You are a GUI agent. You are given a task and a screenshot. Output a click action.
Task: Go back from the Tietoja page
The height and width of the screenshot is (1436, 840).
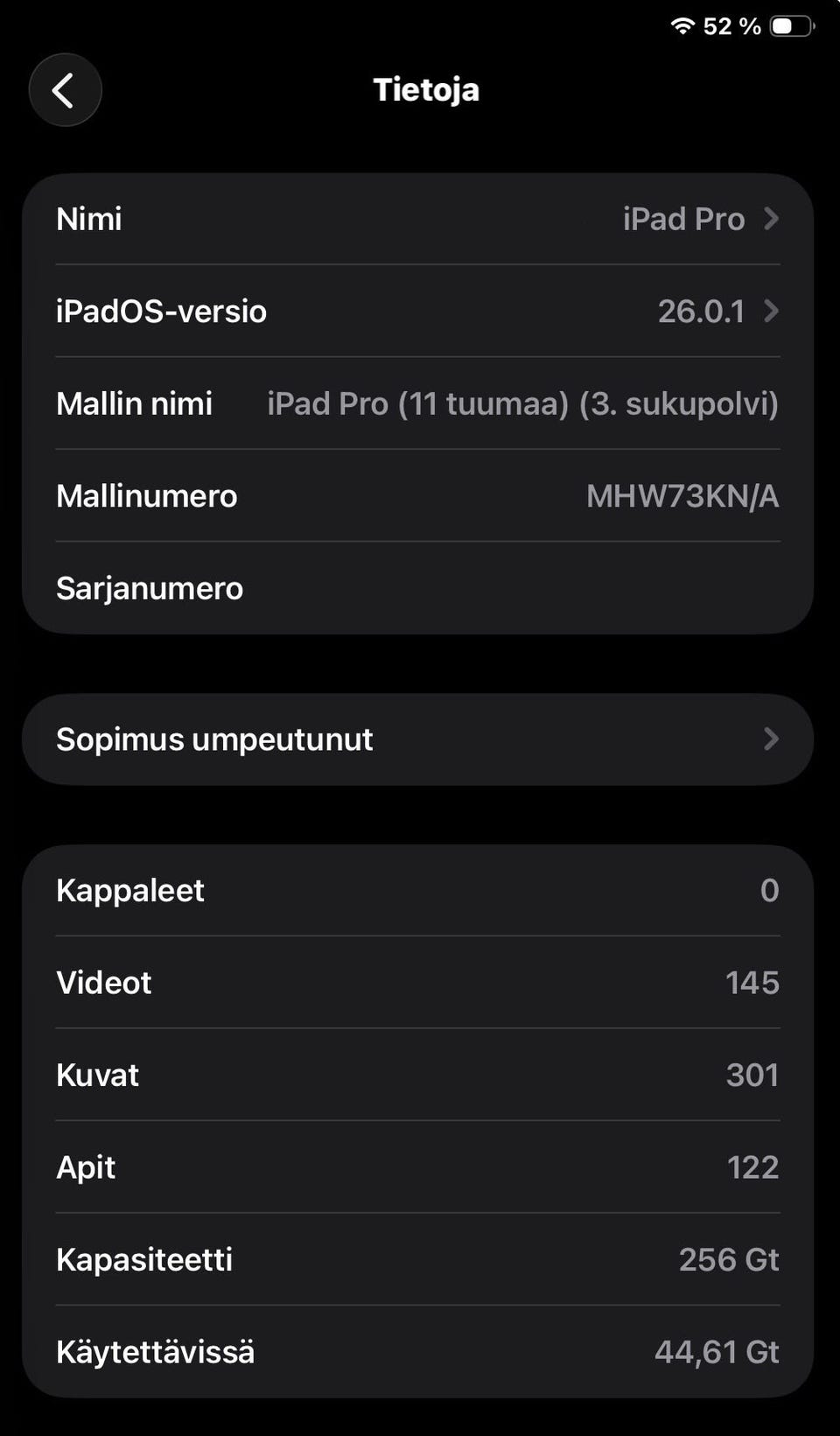point(65,90)
